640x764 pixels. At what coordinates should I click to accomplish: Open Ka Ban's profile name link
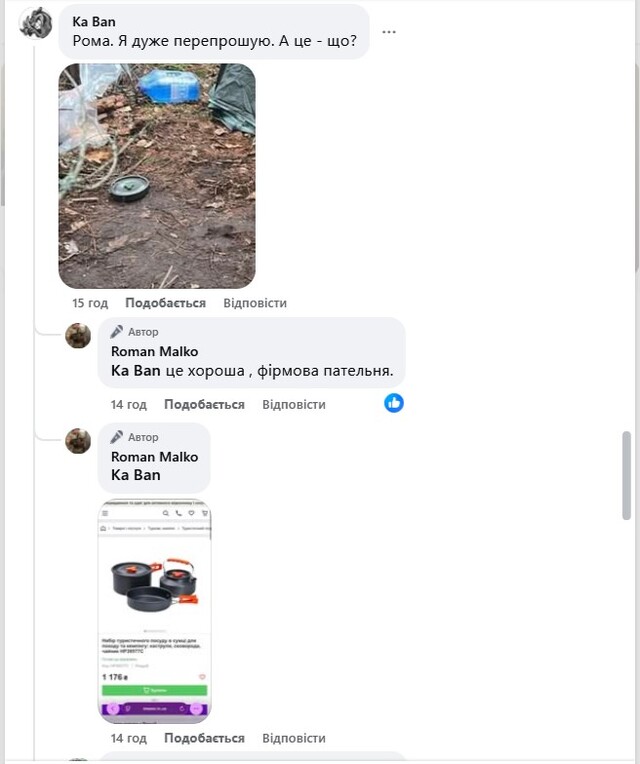[x=94, y=22]
